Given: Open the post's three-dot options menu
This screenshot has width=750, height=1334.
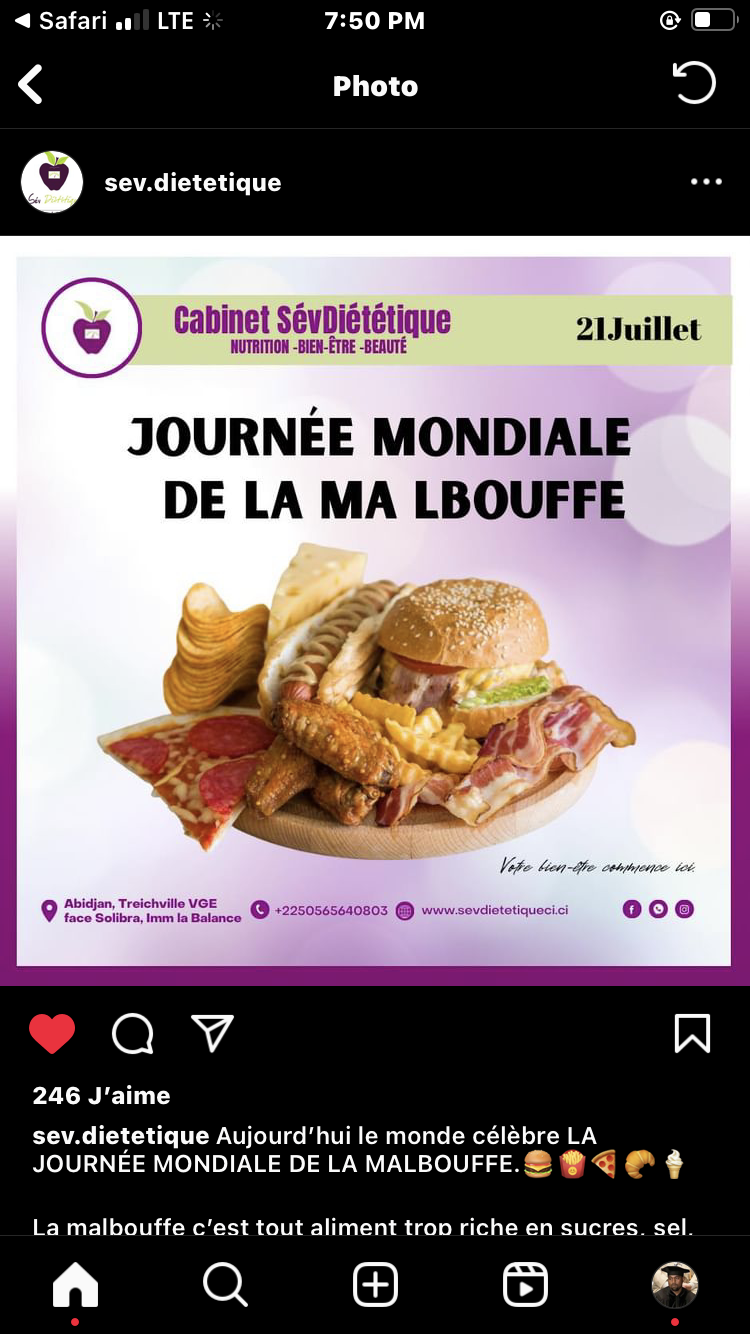Looking at the screenshot, I should click(706, 182).
